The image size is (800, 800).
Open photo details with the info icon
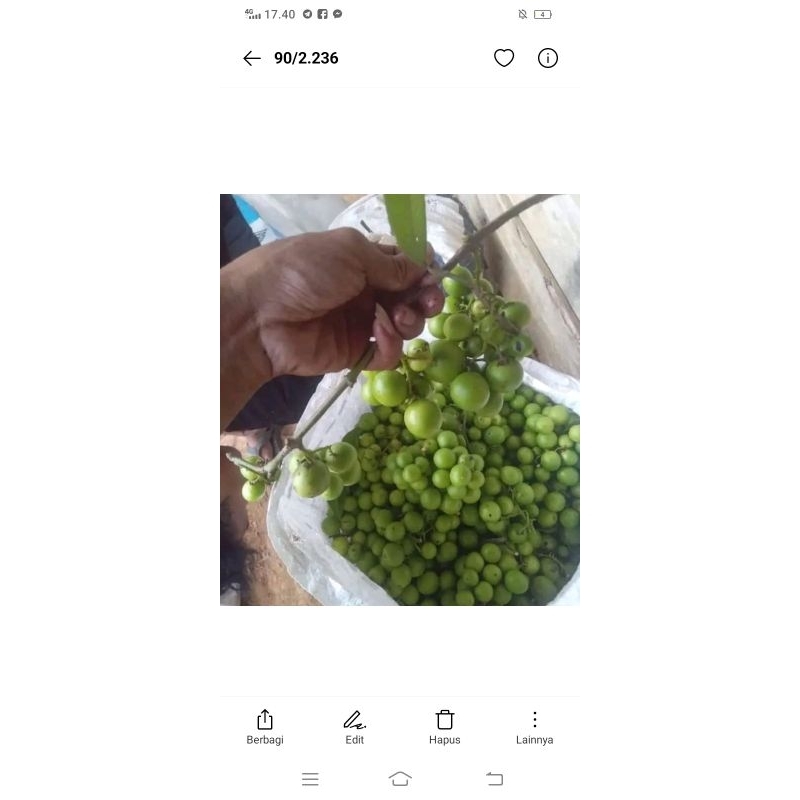[548, 58]
